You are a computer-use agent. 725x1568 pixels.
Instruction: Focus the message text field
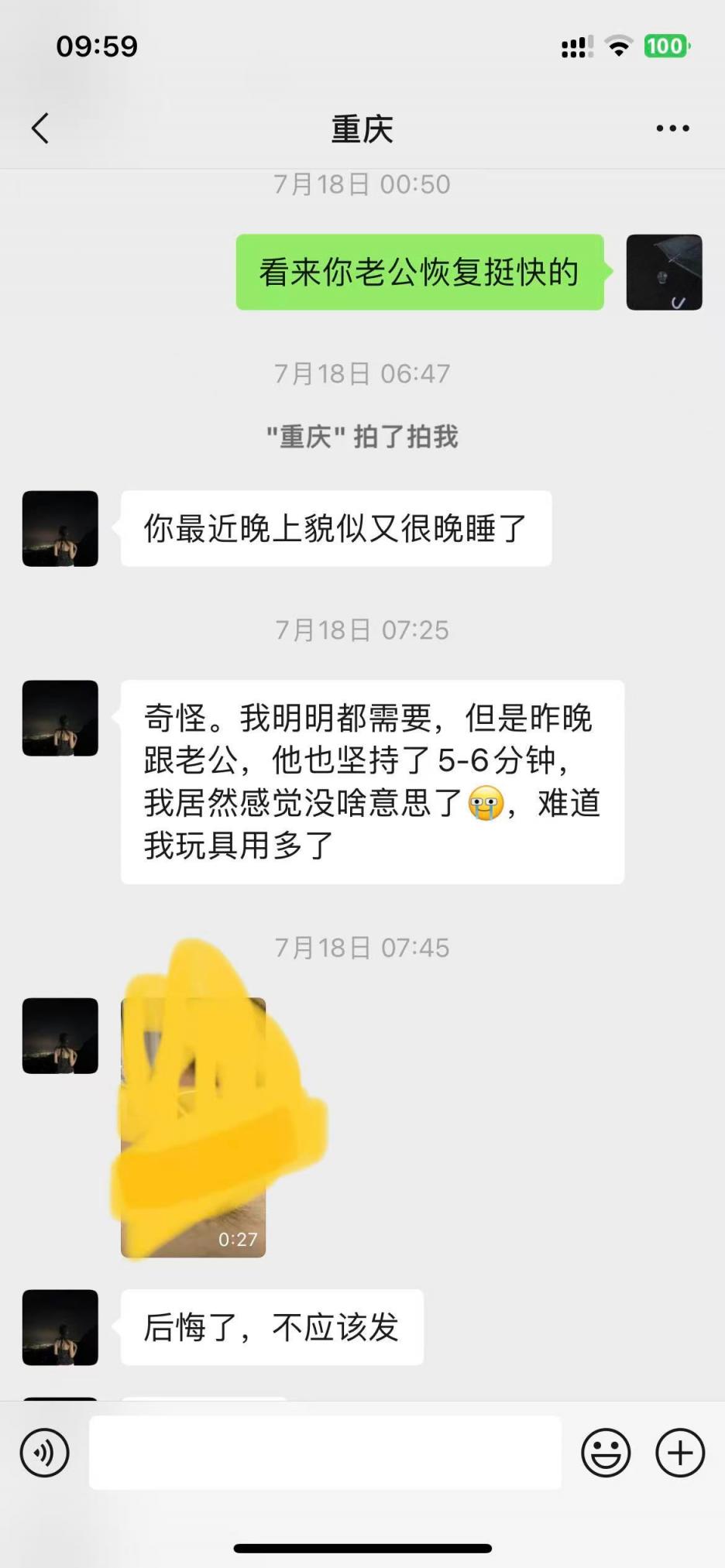(325, 1453)
